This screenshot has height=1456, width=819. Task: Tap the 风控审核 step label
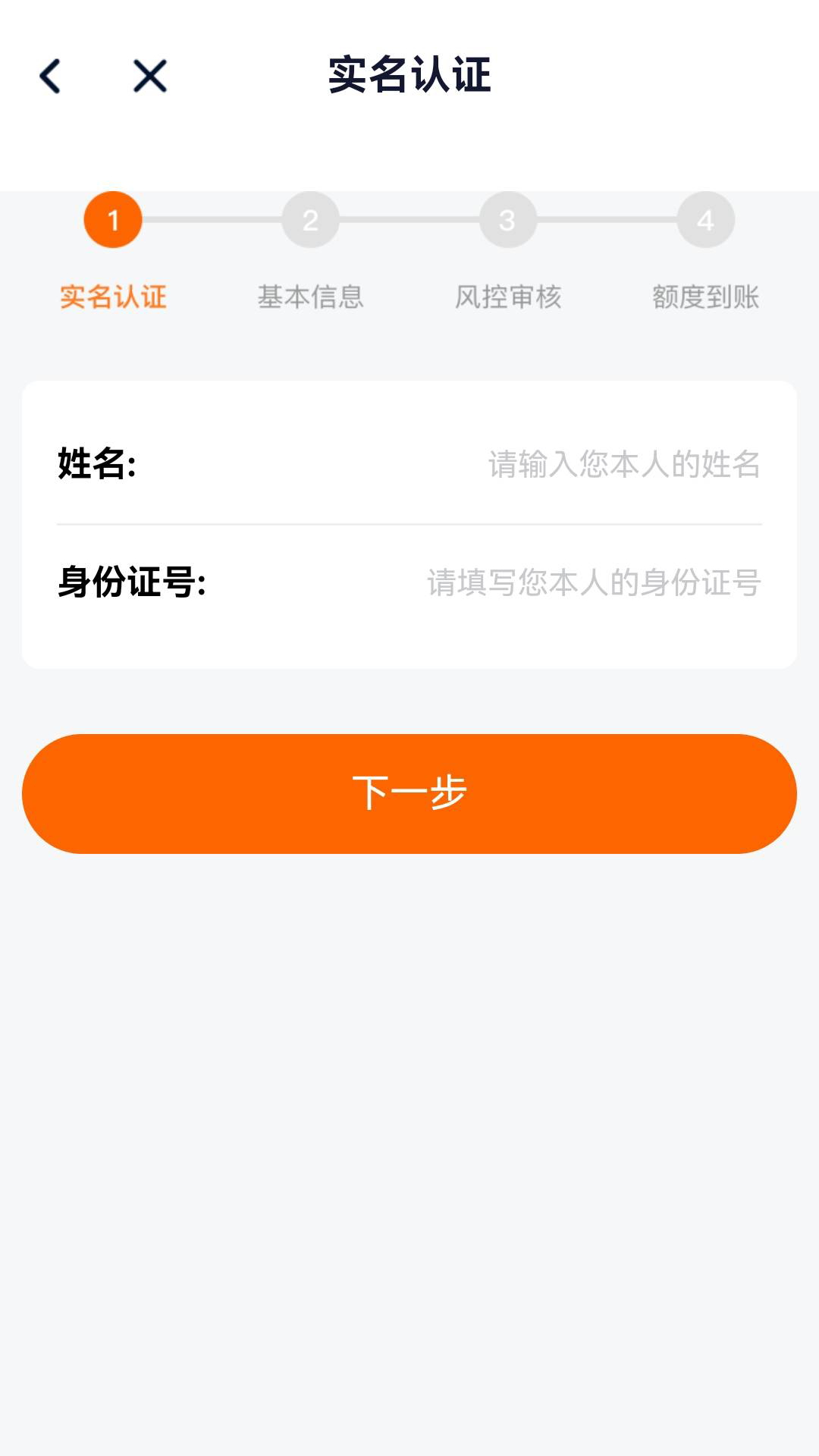coord(509,298)
